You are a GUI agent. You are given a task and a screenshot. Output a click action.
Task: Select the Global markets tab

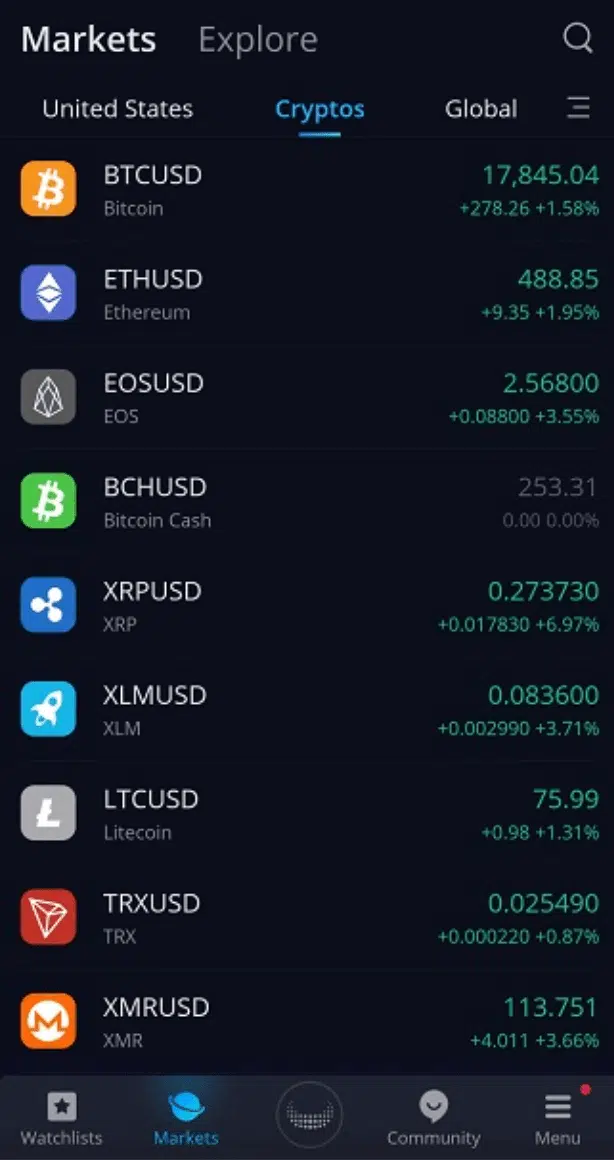point(481,109)
